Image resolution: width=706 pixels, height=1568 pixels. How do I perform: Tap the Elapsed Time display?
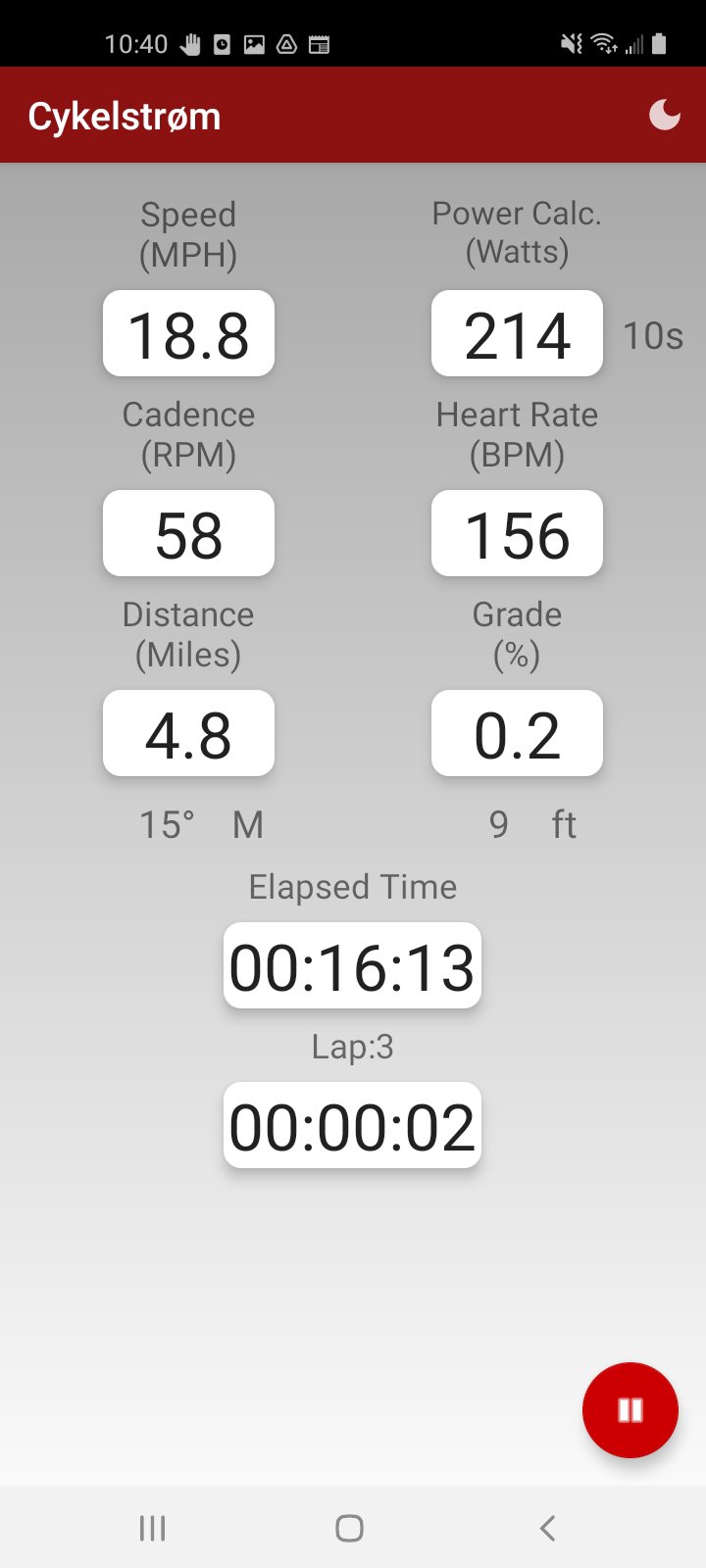[352, 966]
